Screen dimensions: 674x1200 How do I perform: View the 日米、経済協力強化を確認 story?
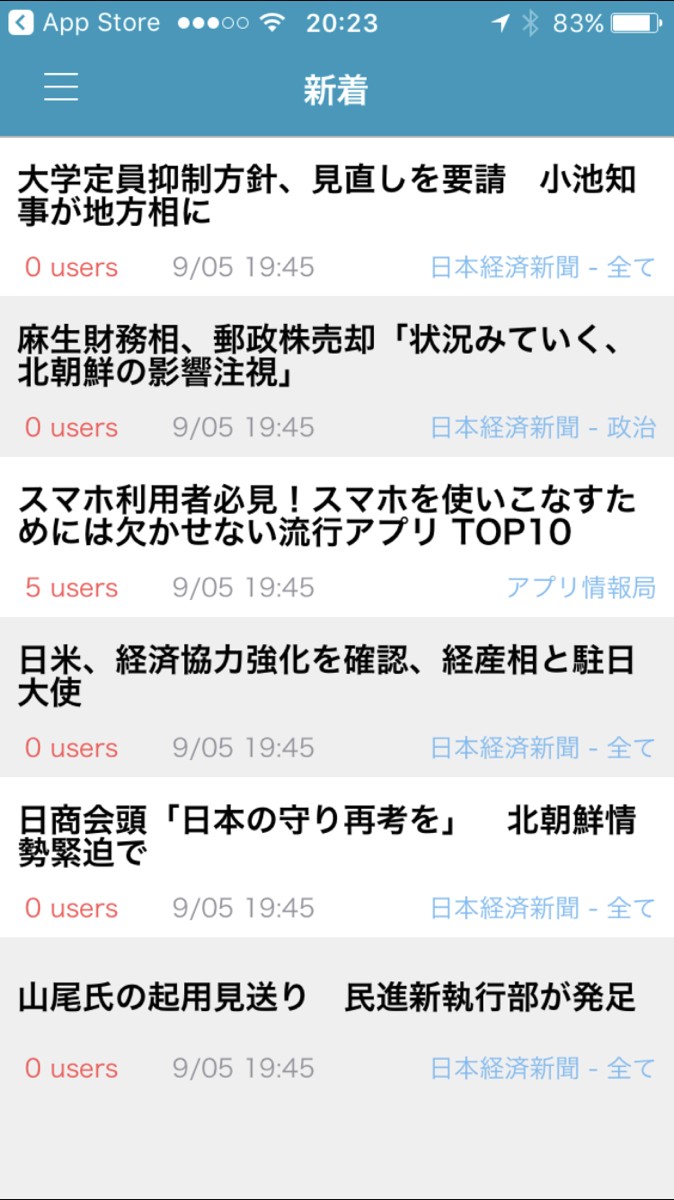point(326,677)
